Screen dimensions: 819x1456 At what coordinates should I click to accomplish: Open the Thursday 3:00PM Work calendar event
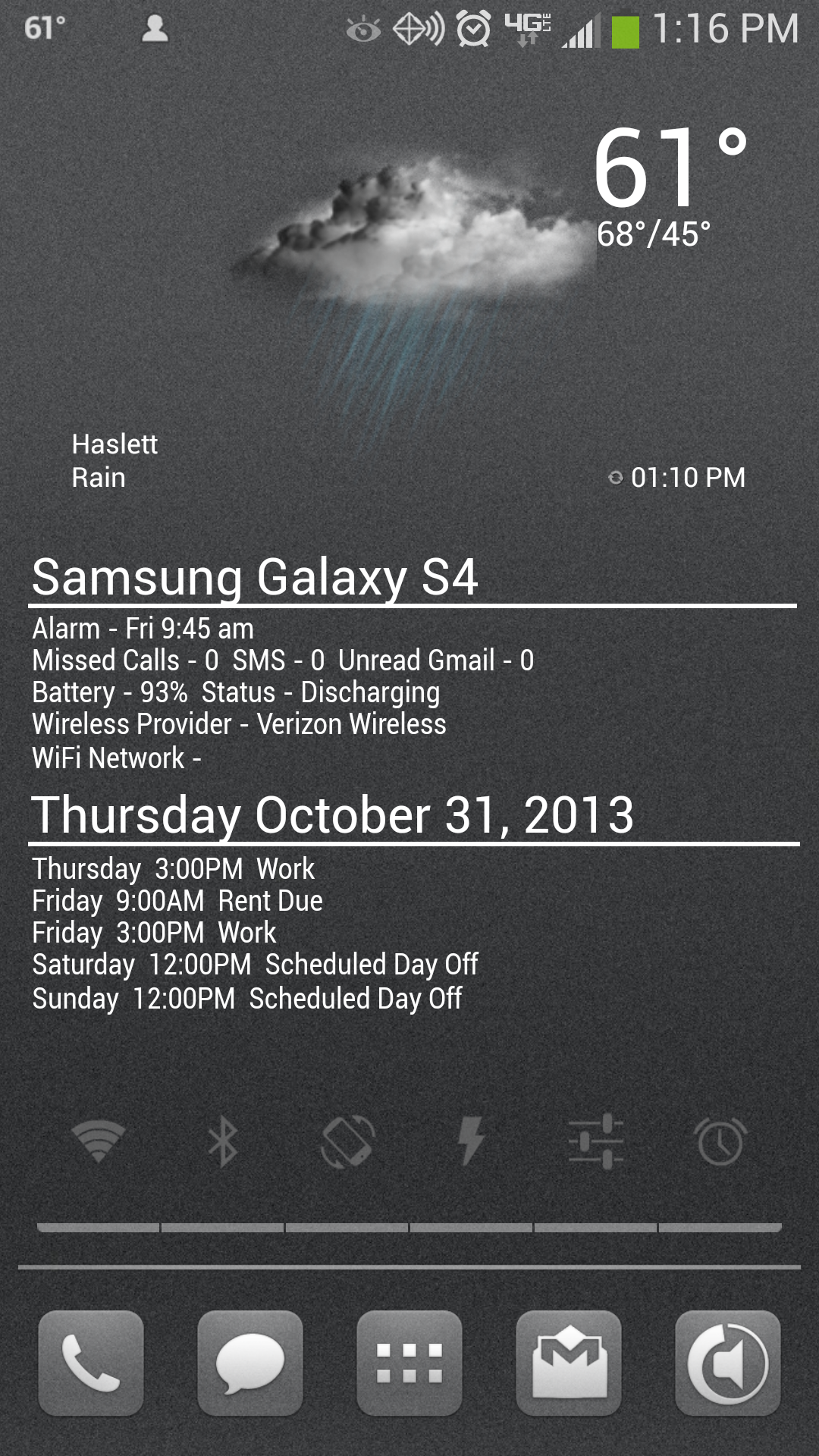point(174,869)
